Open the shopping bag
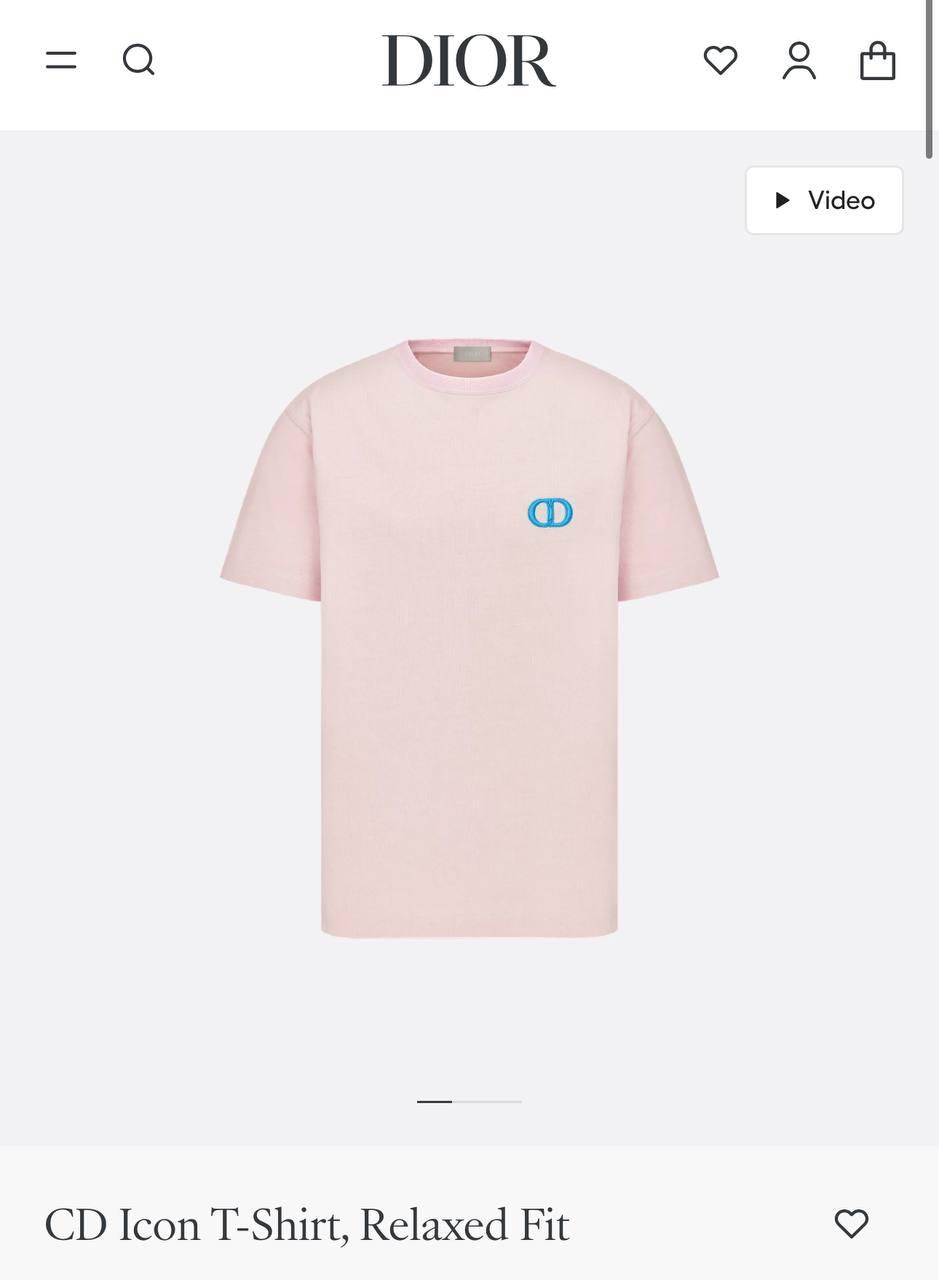Image resolution: width=939 pixels, height=1280 pixels. tap(877, 60)
